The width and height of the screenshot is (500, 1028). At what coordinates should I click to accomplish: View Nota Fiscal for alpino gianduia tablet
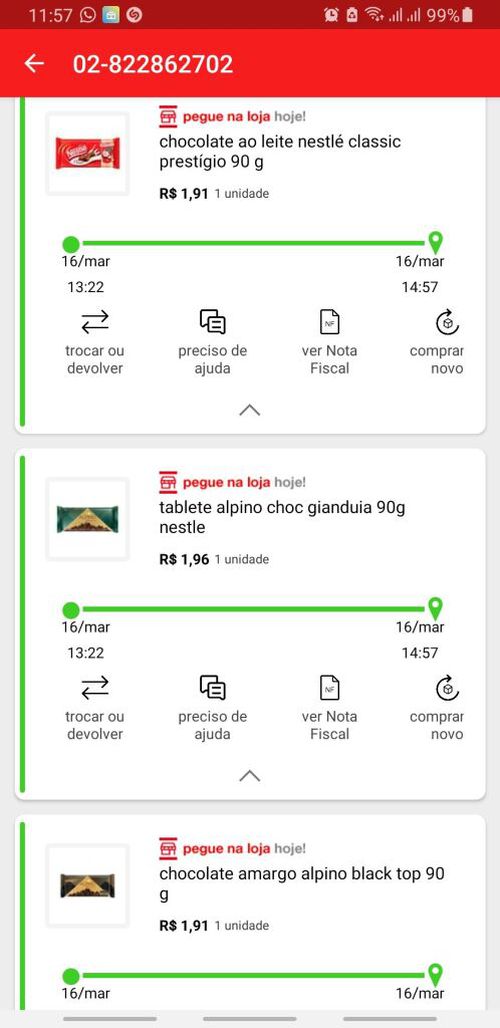point(329,708)
